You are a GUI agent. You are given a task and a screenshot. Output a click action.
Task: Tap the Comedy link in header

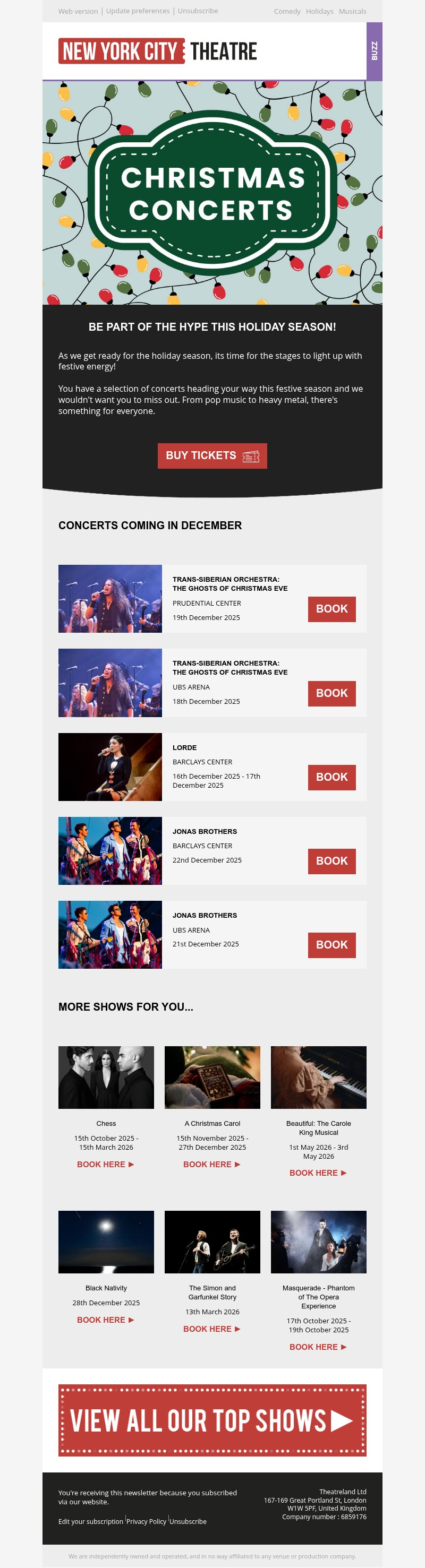point(287,12)
